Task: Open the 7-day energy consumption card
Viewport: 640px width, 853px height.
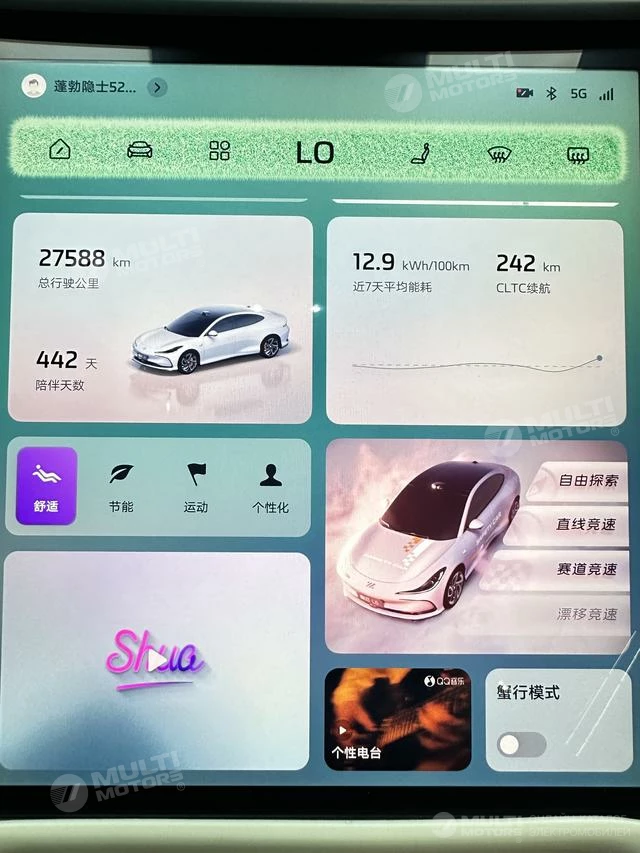Action: (475, 318)
